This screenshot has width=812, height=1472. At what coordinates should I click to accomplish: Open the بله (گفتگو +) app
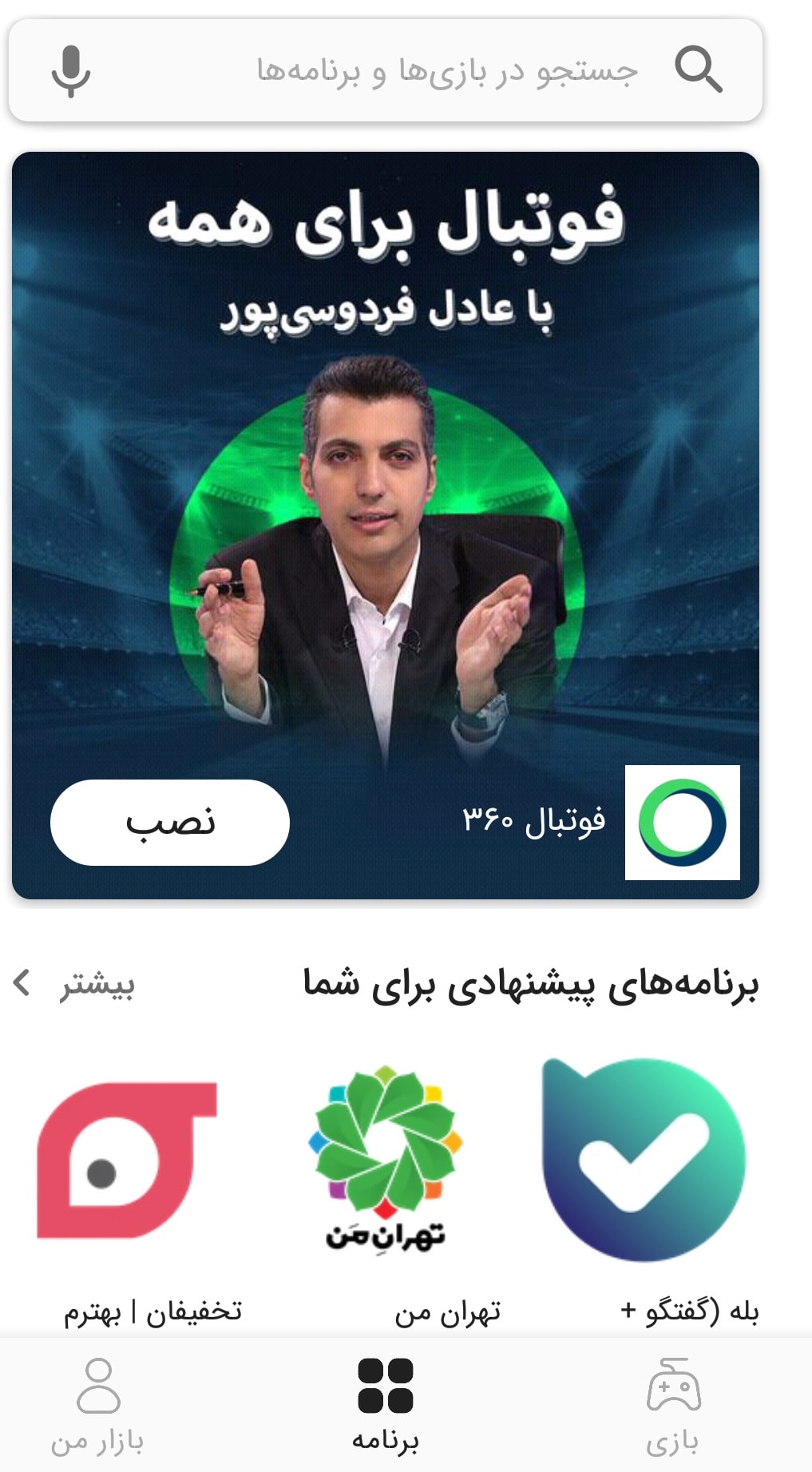click(644, 1190)
